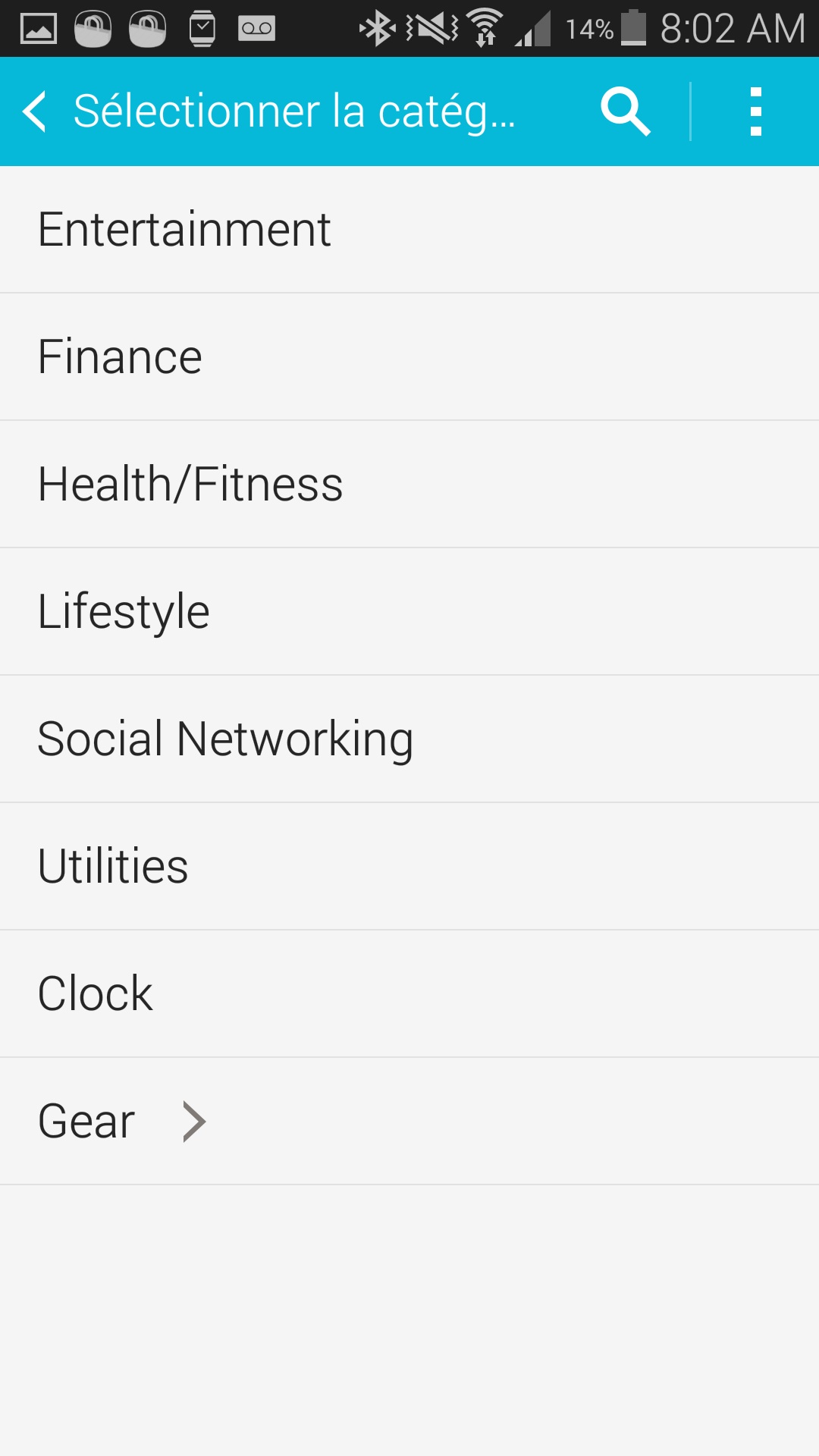
Task: Open the search icon
Action: (x=626, y=111)
